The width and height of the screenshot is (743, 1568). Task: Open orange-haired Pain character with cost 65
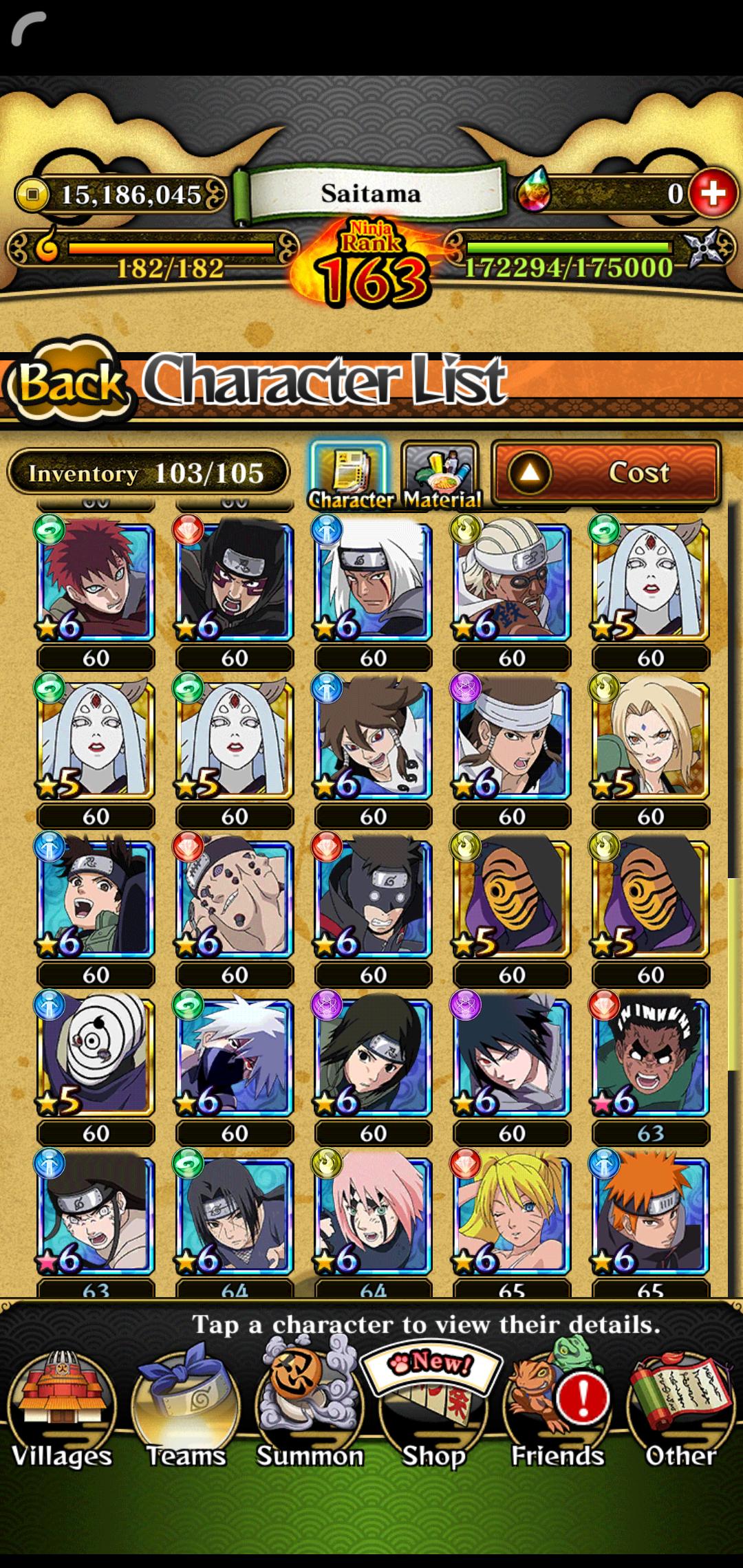click(650, 1215)
